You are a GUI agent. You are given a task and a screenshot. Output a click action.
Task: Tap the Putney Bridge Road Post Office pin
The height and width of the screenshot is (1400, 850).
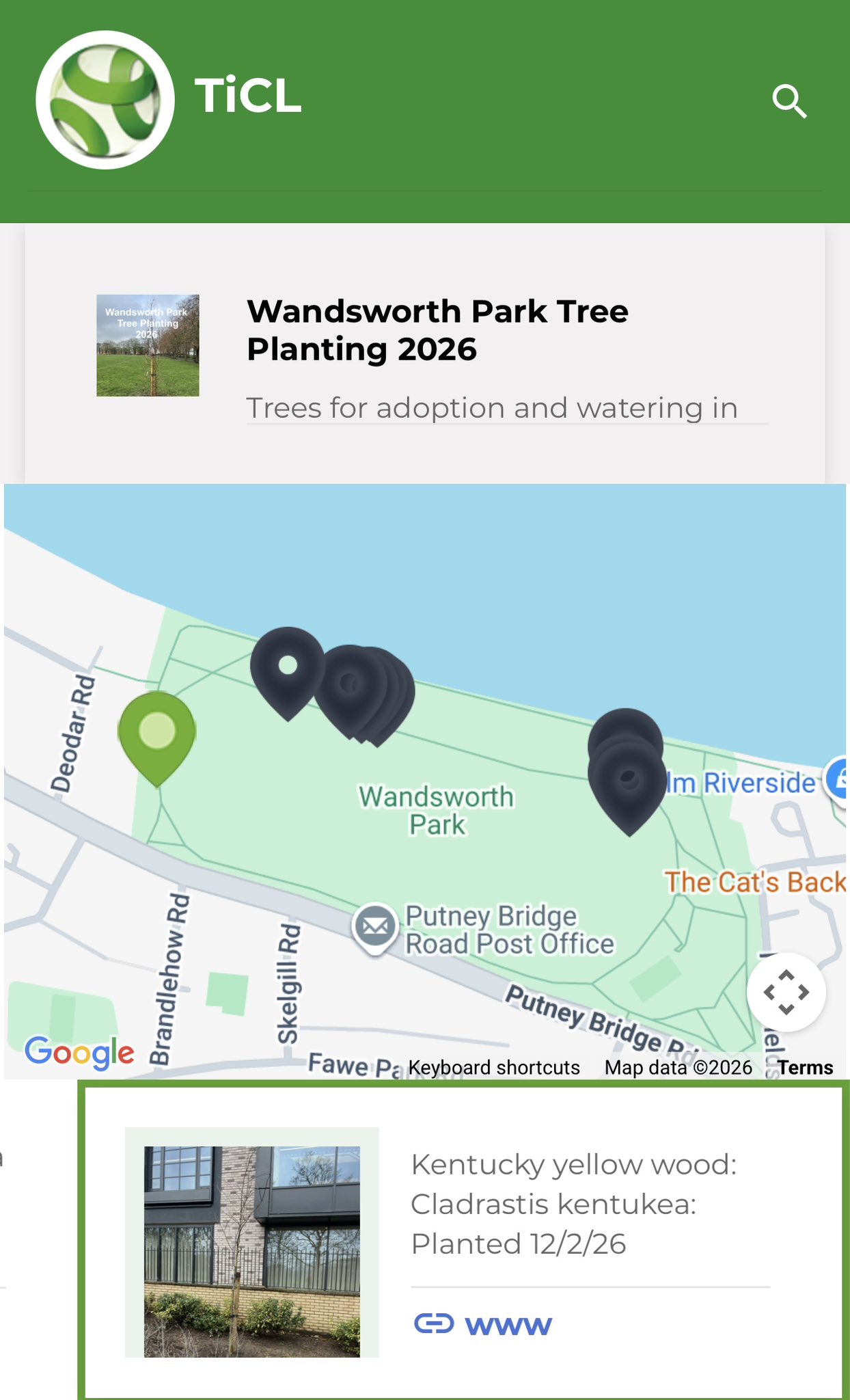coord(375,927)
